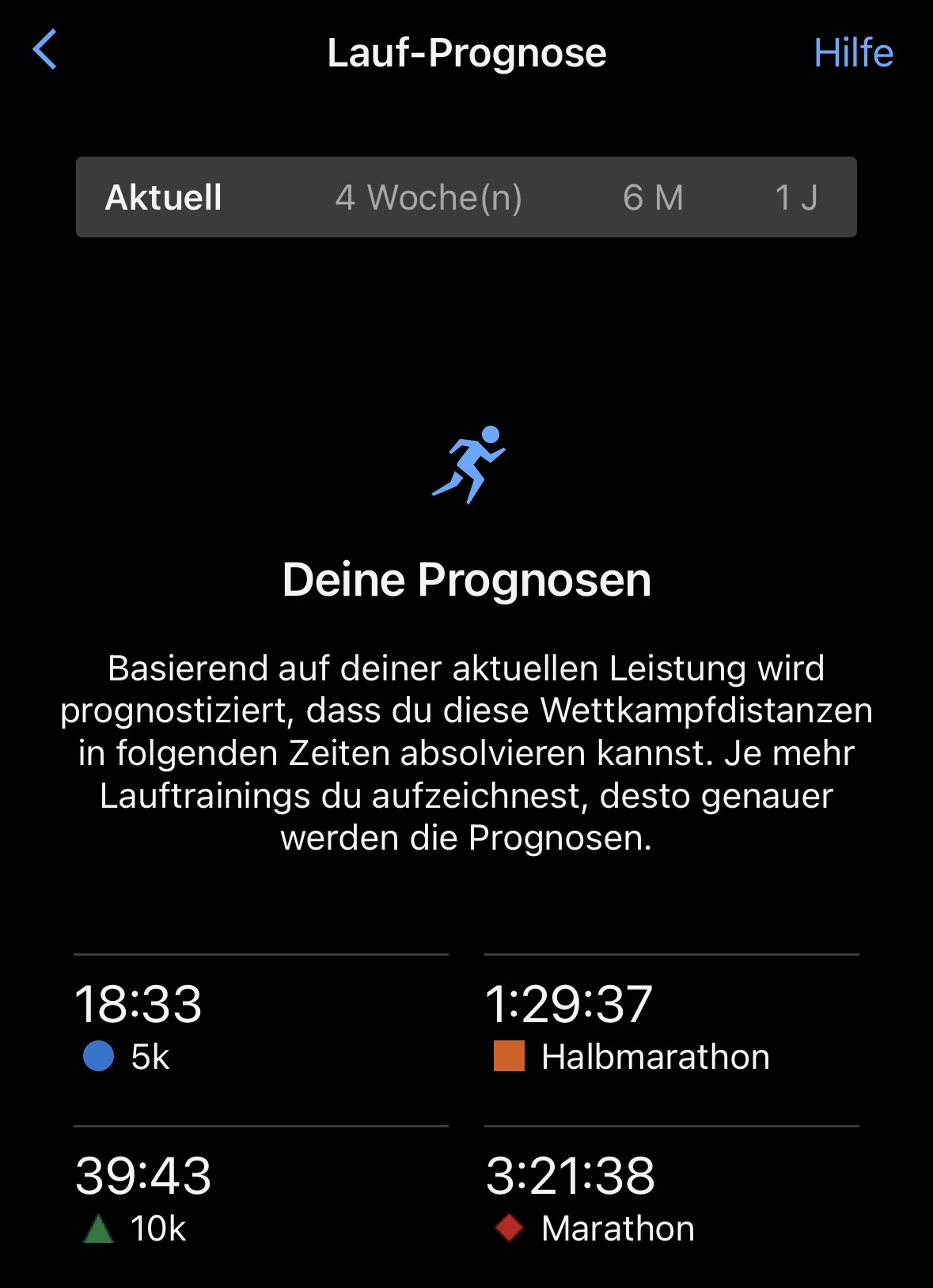Screen dimensions: 933x1288
Task: Go back from Lauf-Prognose screen
Action: pos(45,50)
